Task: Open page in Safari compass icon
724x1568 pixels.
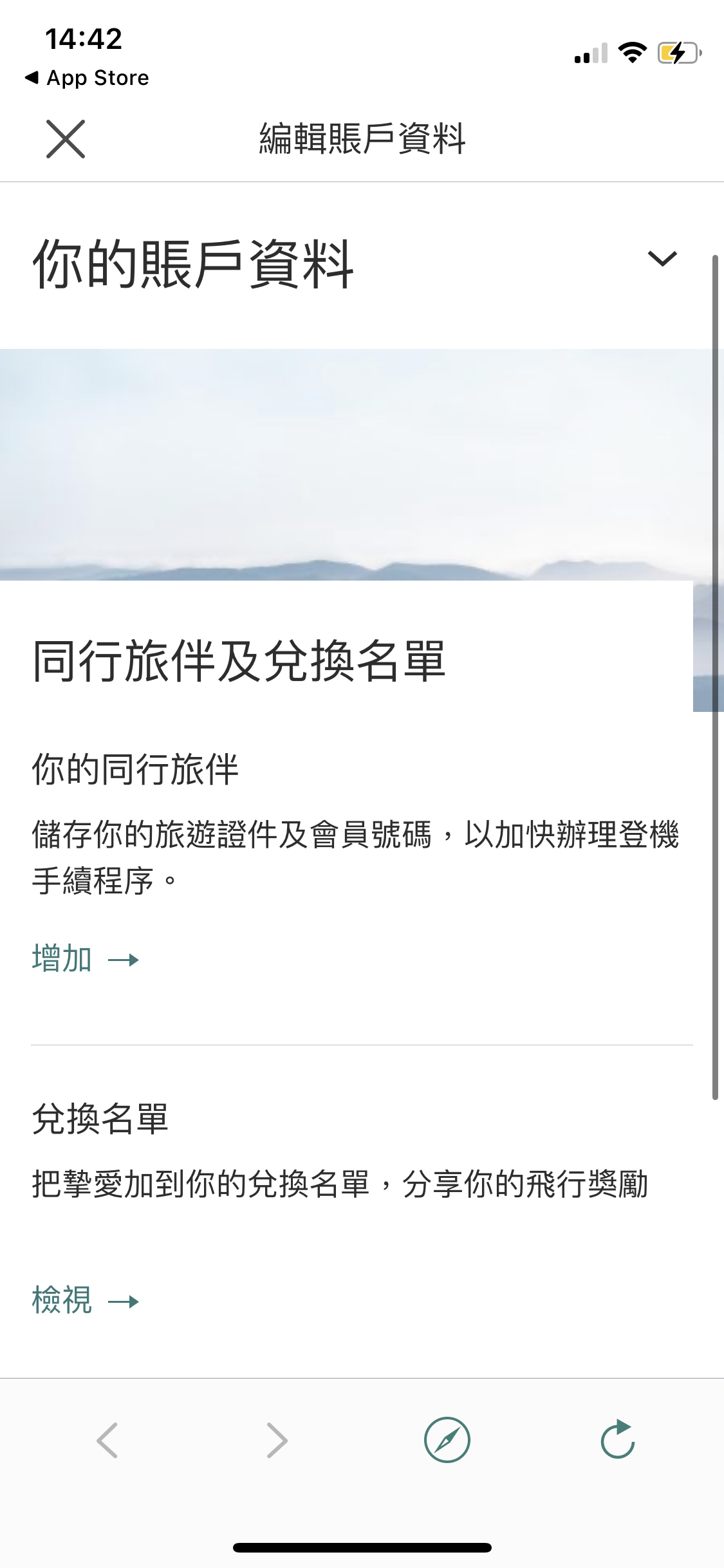Action: coord(447,1440)
